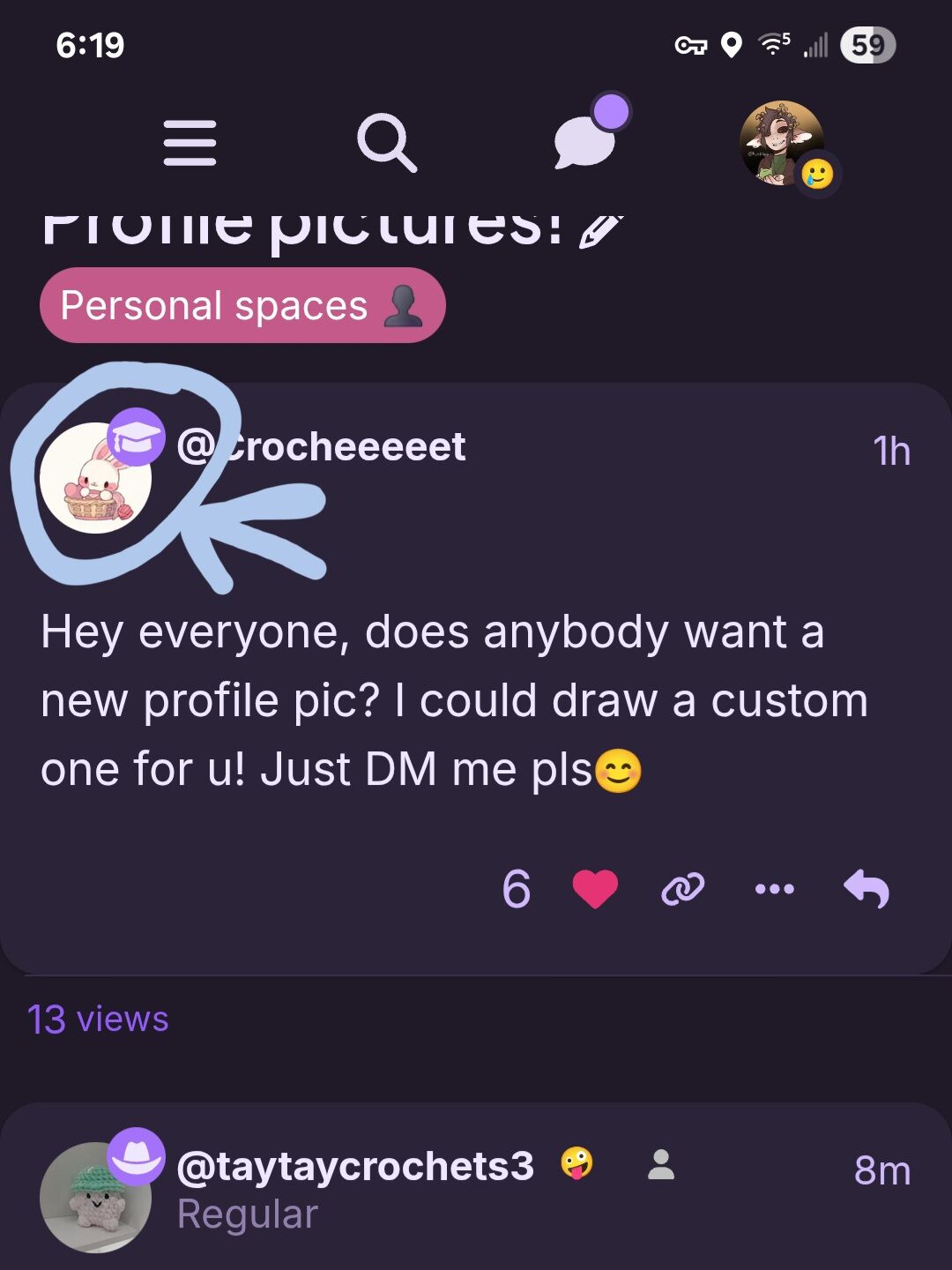952x1270 pixels.
Task: Show more actions on @crocheeeeet's post
Action: tap(775, 889)
